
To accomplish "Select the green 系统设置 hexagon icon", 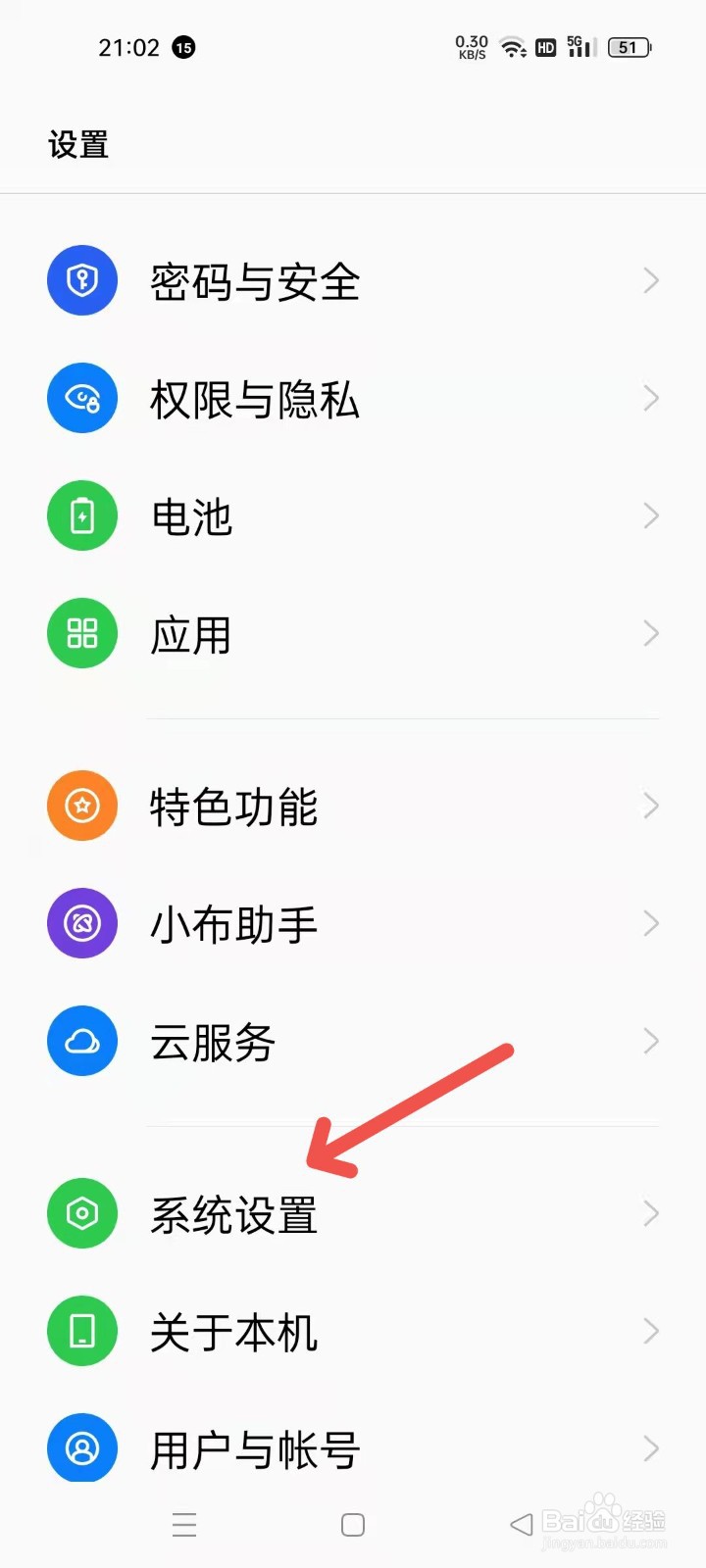I will coord(82,1213).
